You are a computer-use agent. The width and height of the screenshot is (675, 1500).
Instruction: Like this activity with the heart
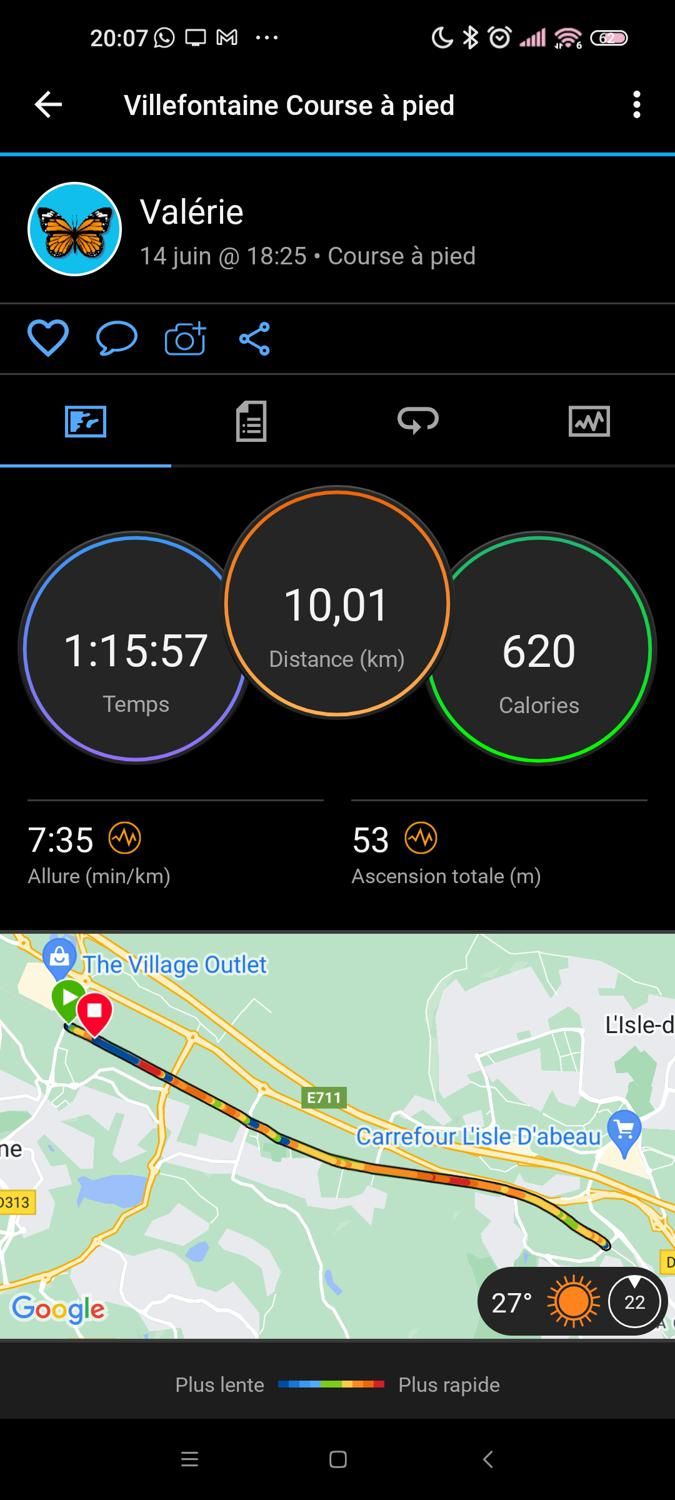click(x=48, y=339)
